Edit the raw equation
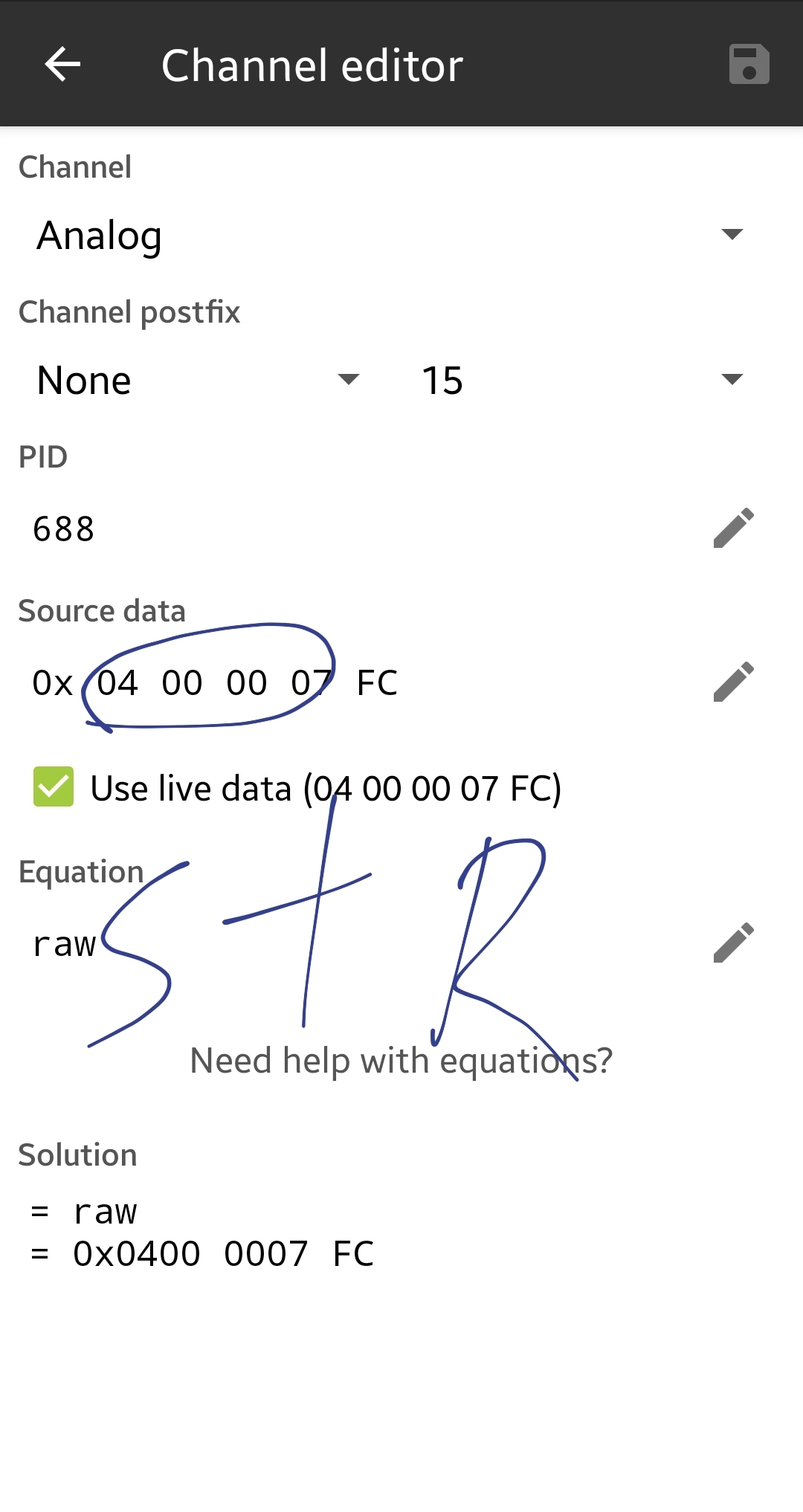The width and height of the screenshot is (803, 1512). tap(734, 943)
